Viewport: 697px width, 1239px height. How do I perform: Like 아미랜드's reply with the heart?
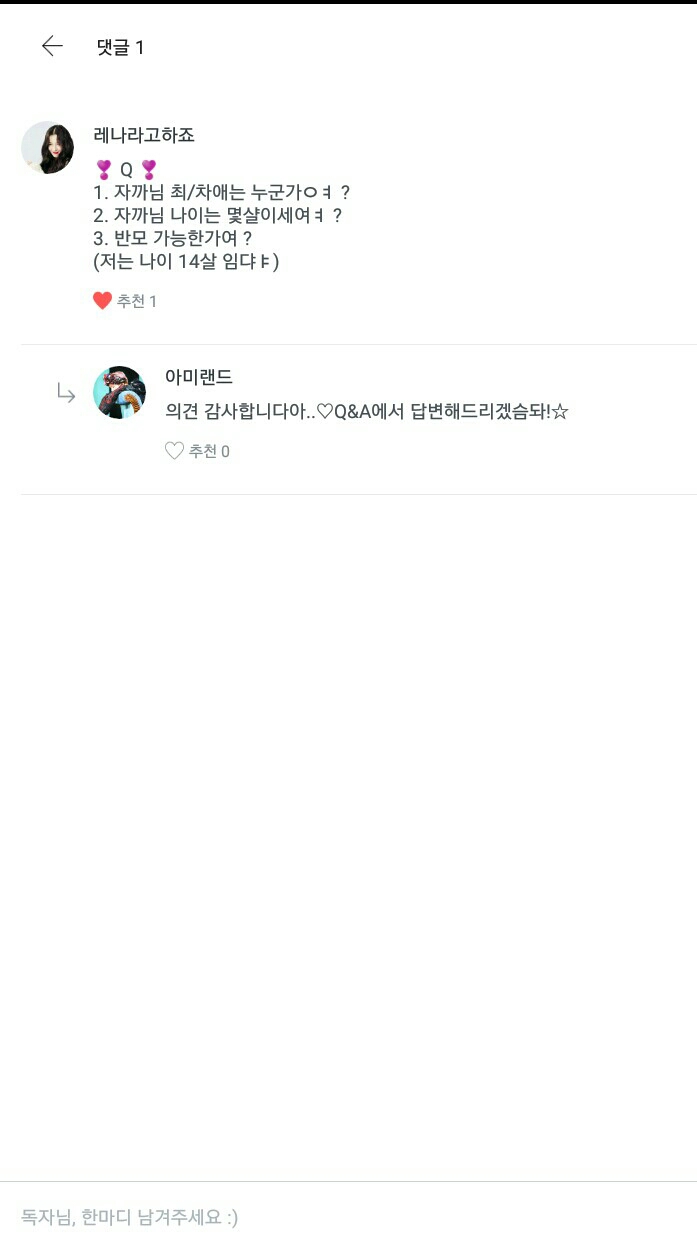point(174,451)
